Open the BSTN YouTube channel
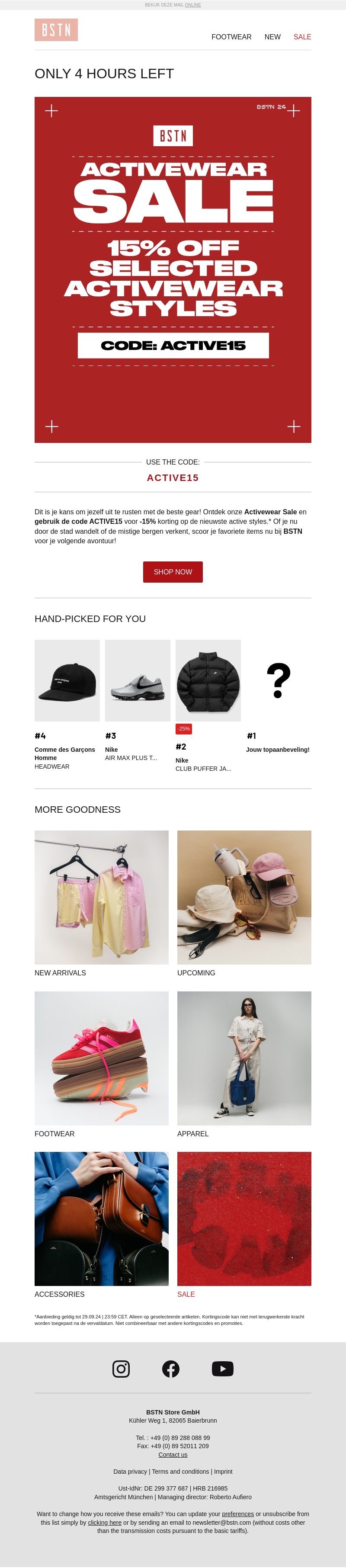Screen dimensions: 346x1568 point(222,1369)
